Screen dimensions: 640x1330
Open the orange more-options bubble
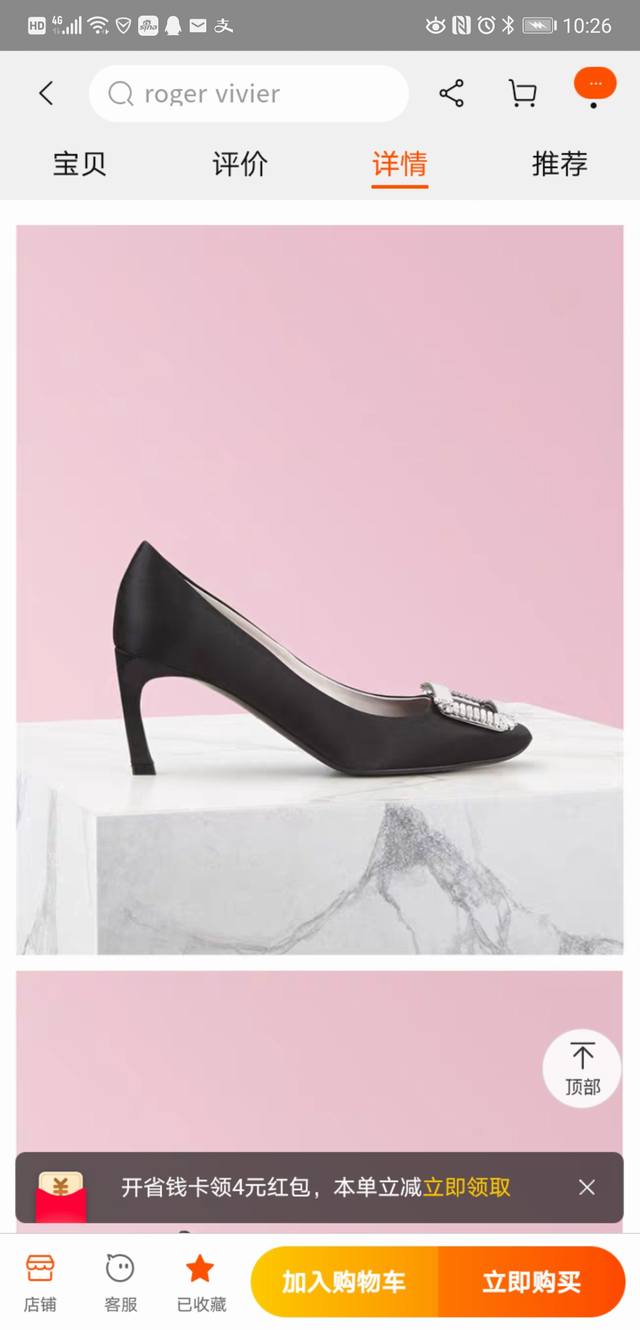click(595, 84)
